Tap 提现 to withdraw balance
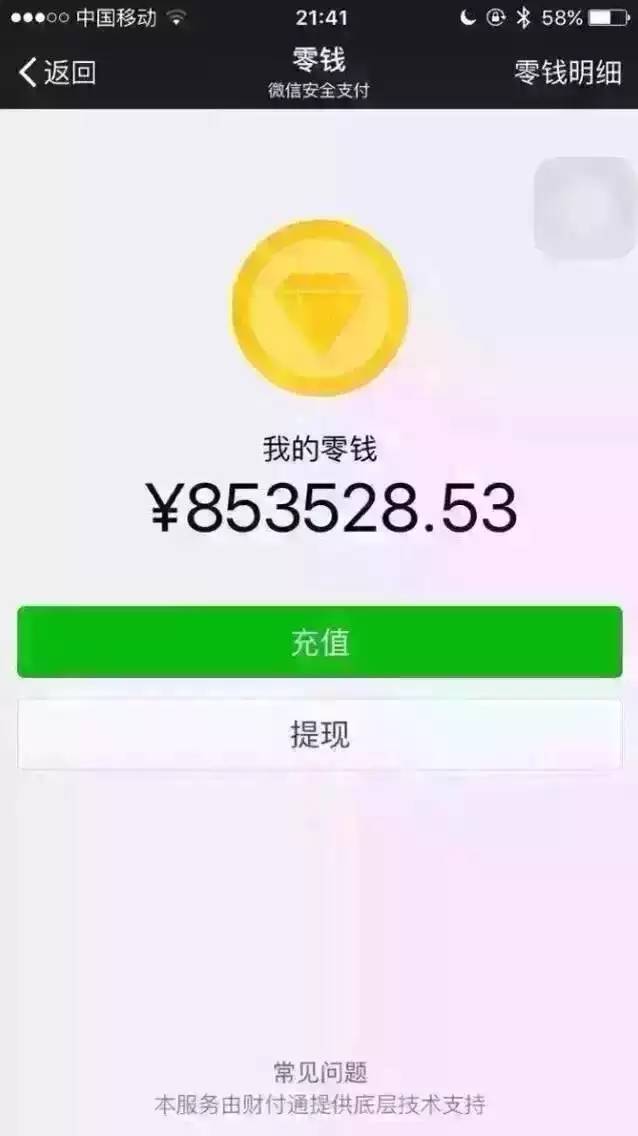The image size is (638, 1136). [x=319, y=735]
